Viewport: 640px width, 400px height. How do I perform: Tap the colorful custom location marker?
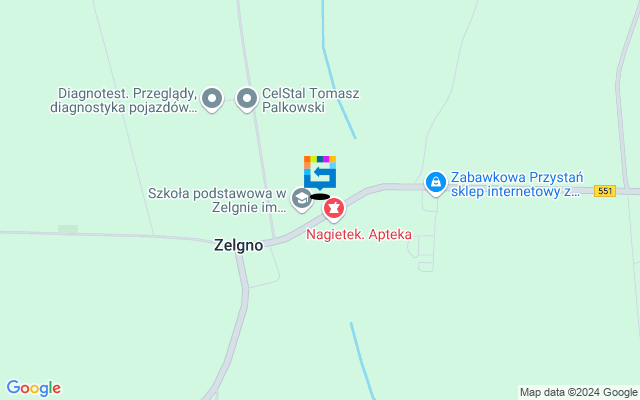(320, 172)
